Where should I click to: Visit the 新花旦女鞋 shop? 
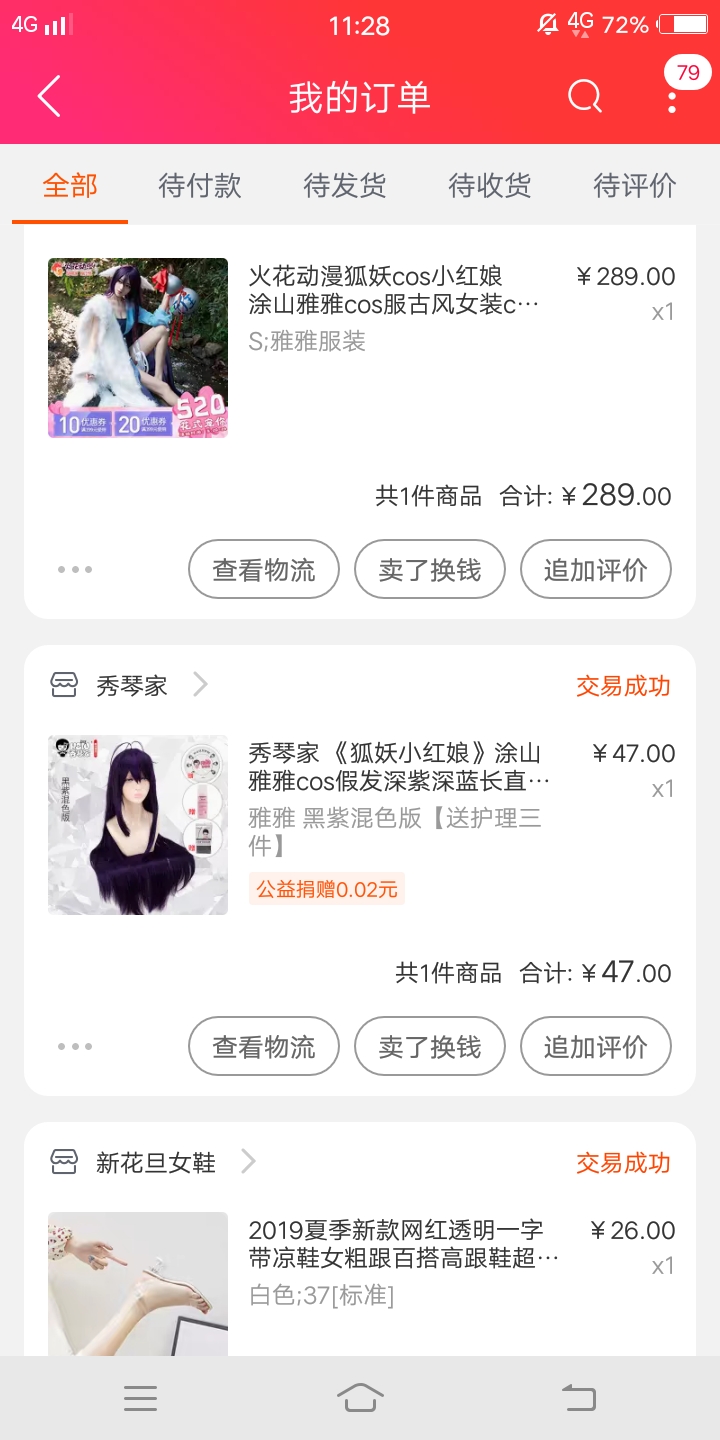click(156, 1163)
